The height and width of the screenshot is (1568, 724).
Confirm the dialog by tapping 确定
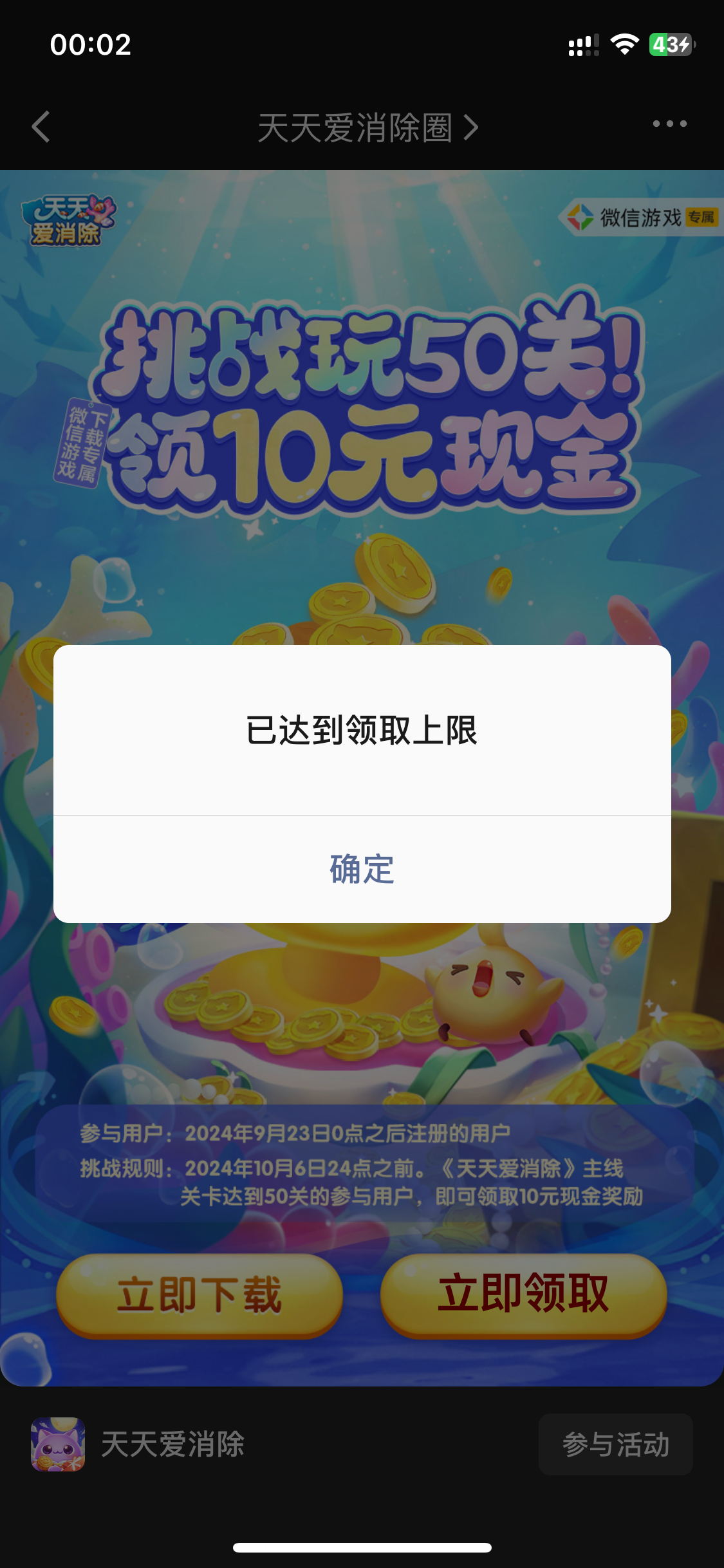[x=362, y=869]
